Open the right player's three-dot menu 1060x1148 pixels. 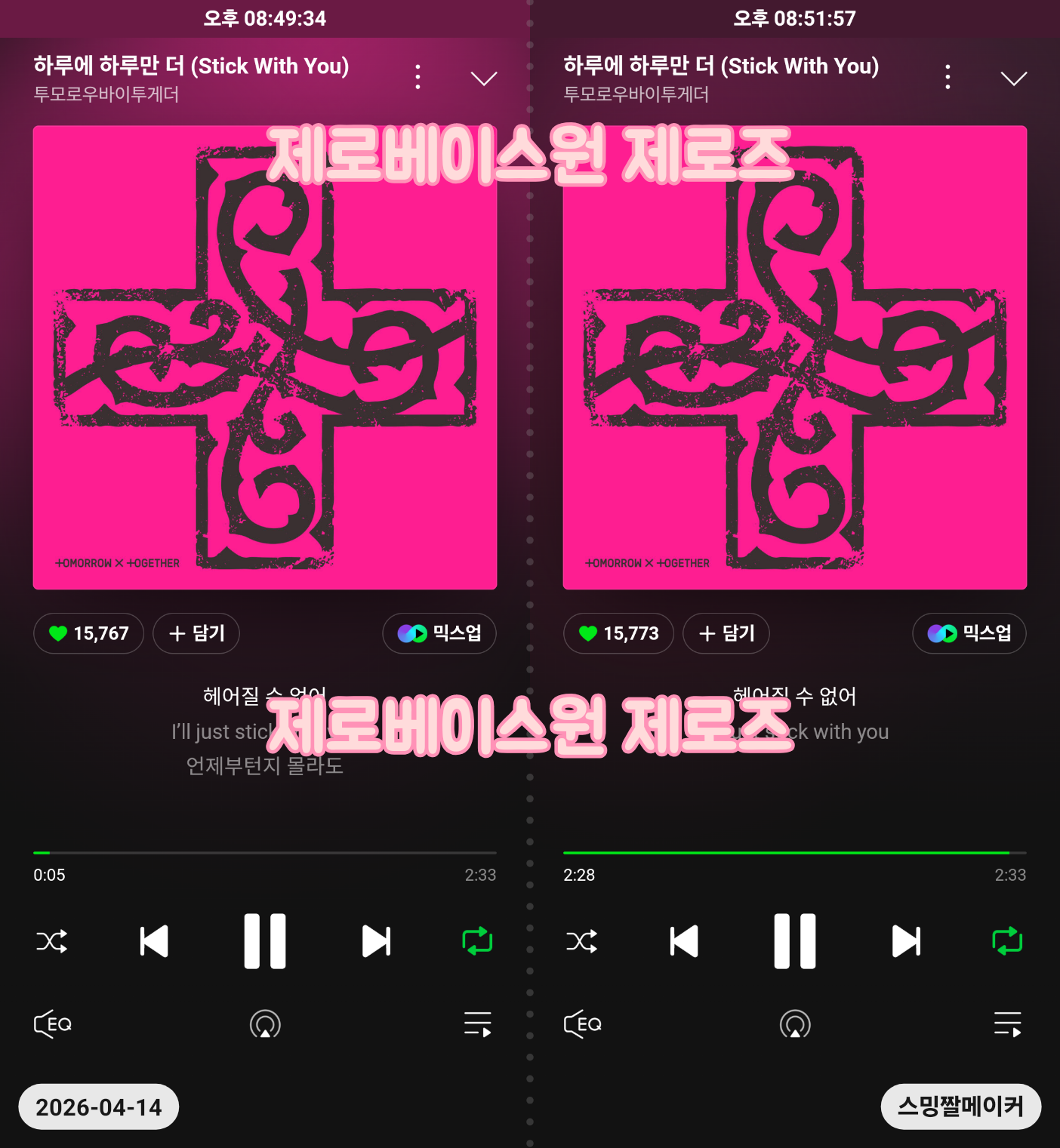coord(948,75)
